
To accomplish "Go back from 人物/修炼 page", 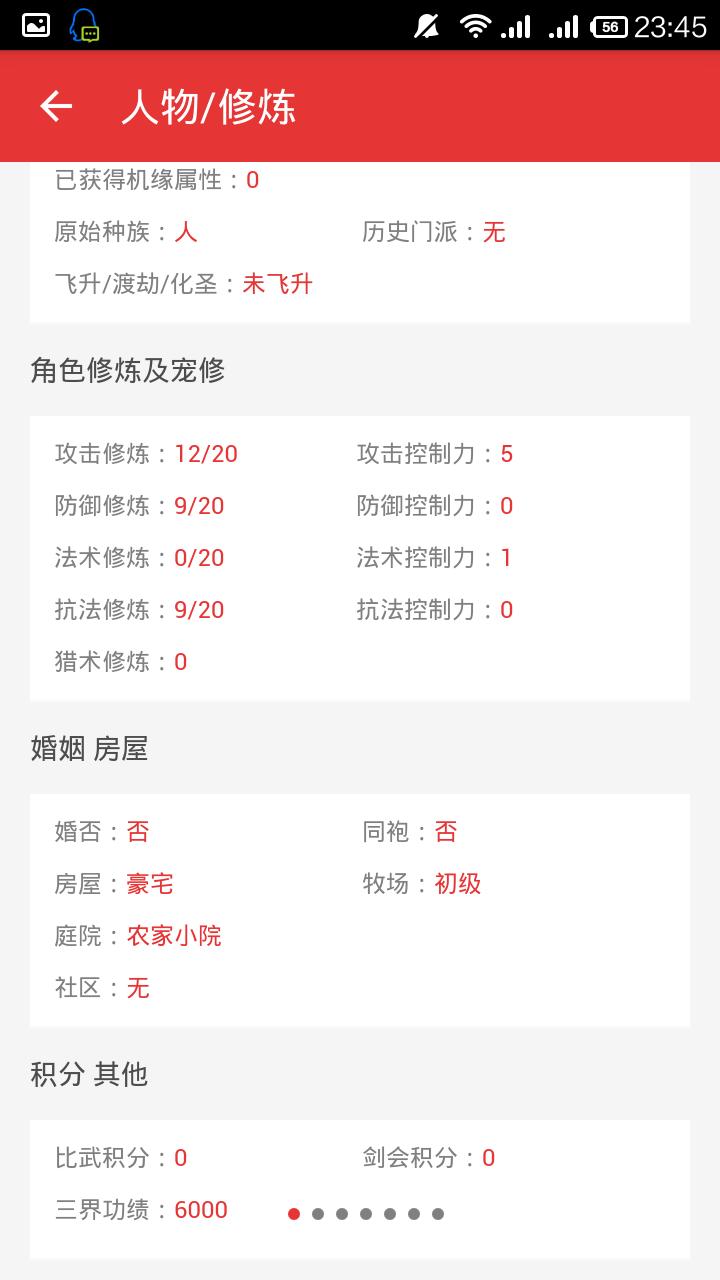I will coord(56,106).
